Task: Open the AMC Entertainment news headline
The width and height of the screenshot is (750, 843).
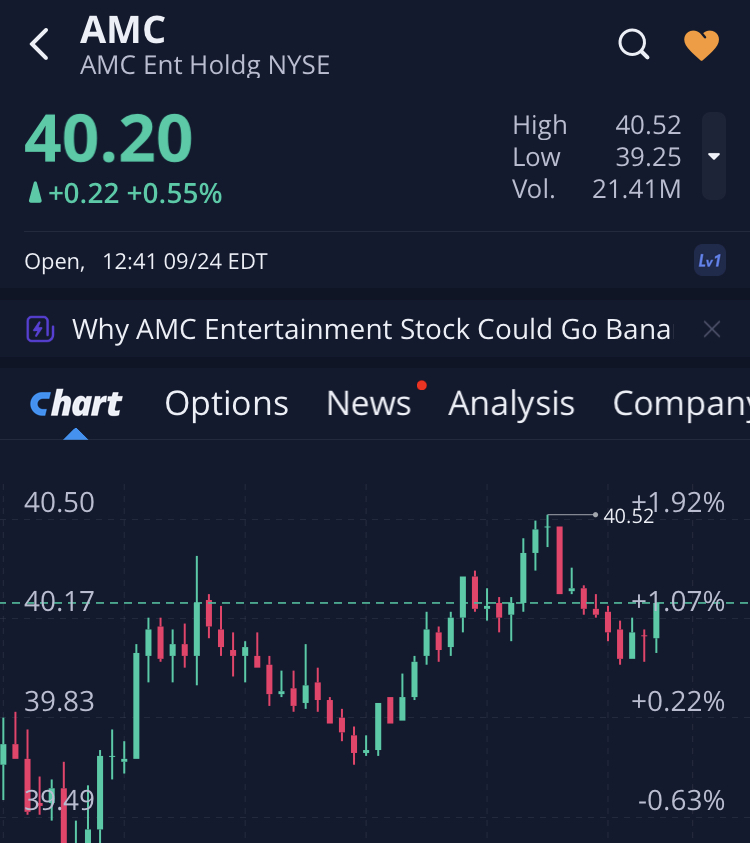Action: point(370,329)
